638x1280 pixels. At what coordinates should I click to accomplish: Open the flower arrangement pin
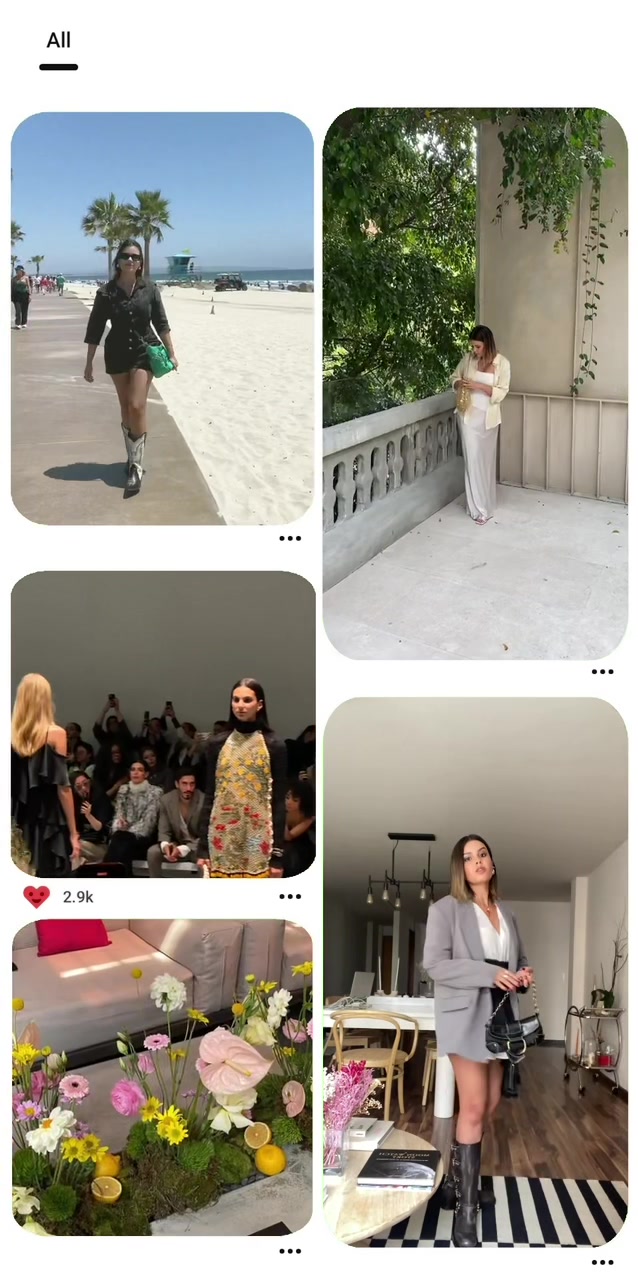tap(162, 1077)
